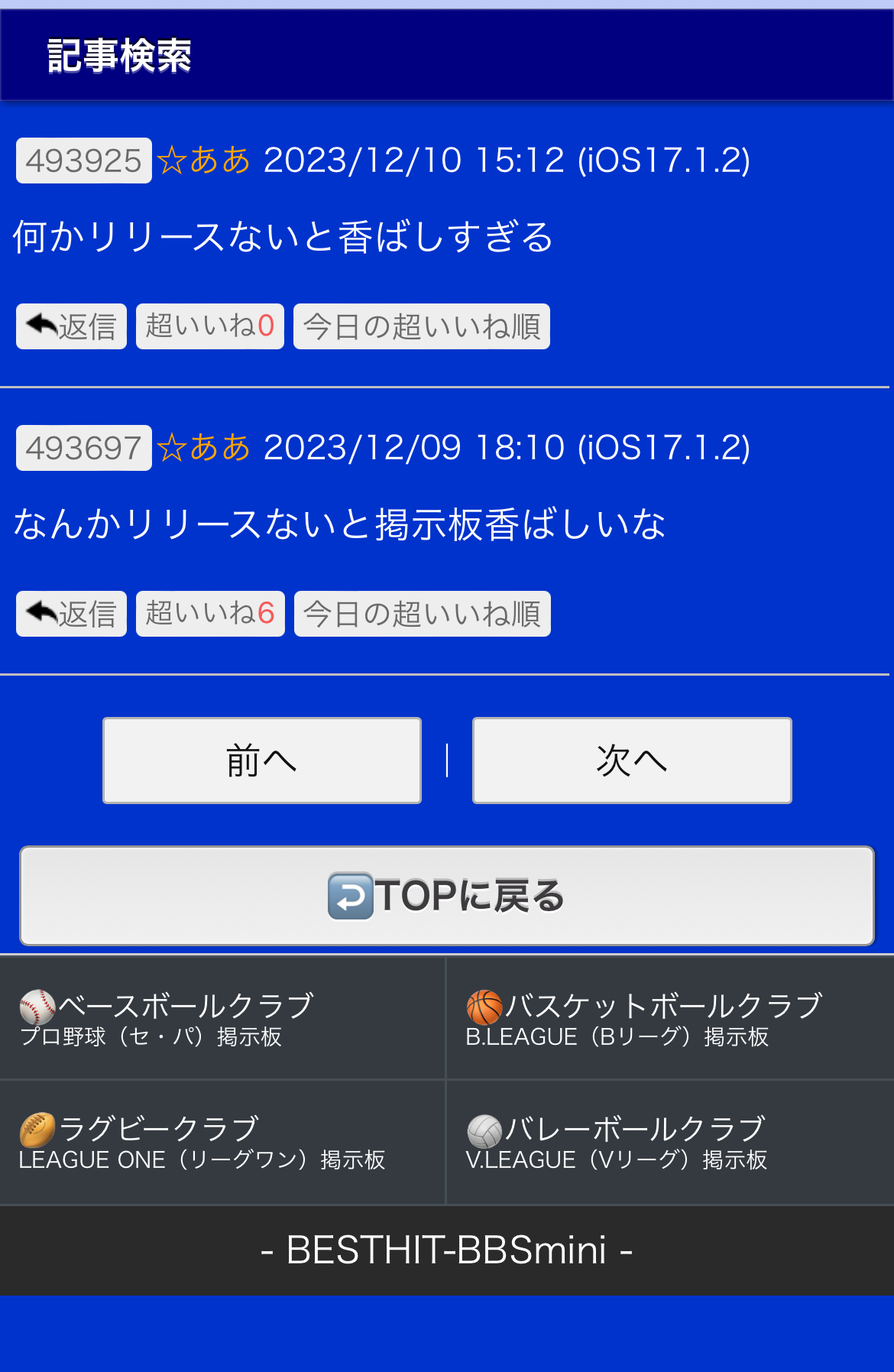
Task: Open バスケットボールクラブ board
Action: point(669,1018)
